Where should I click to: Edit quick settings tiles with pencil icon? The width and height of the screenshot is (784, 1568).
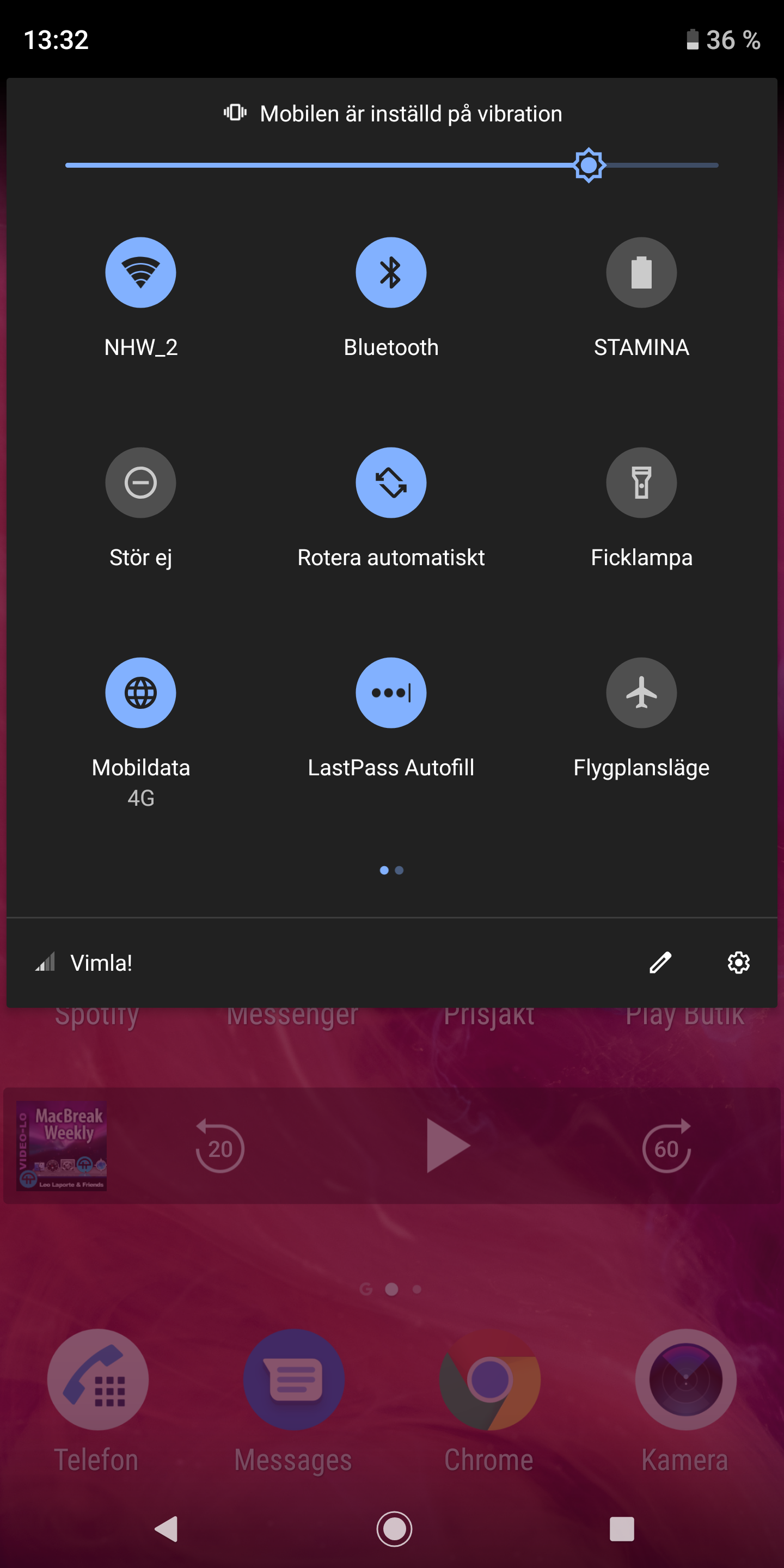pos(660,963)
